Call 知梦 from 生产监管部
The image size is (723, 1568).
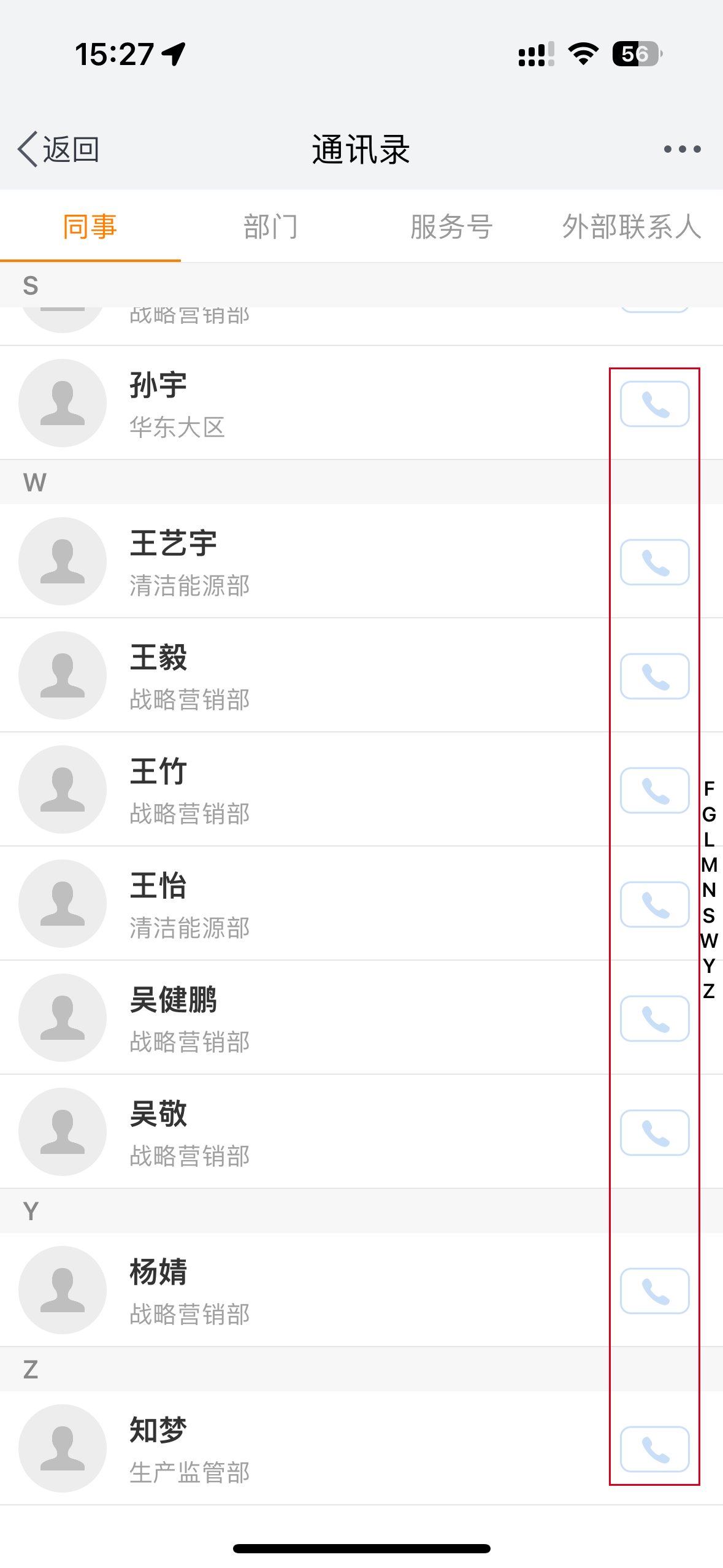654,1449
